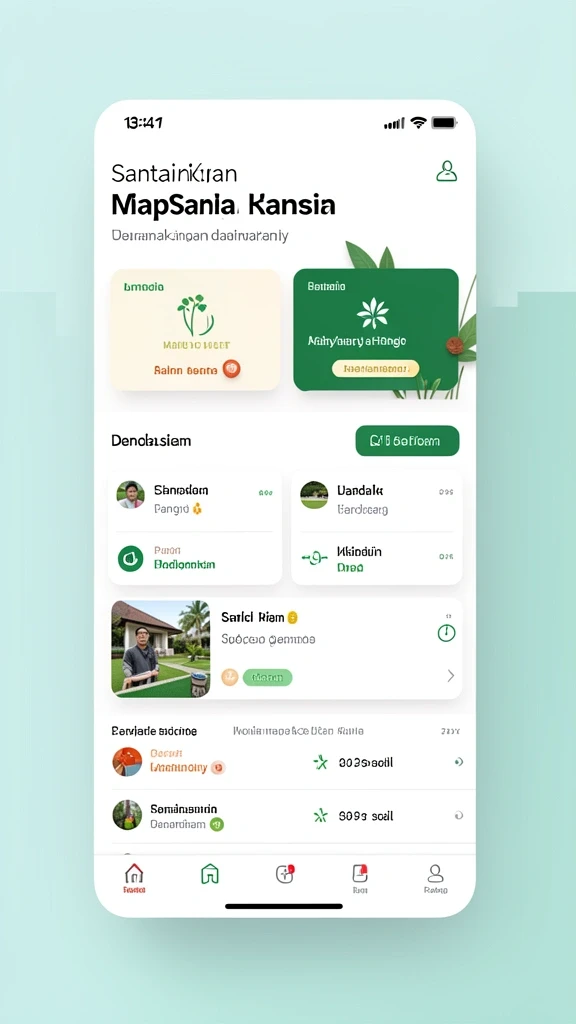576x1024 pixels.
Task: Open the profile icon in the header
Action: click(x=447, y=171)
